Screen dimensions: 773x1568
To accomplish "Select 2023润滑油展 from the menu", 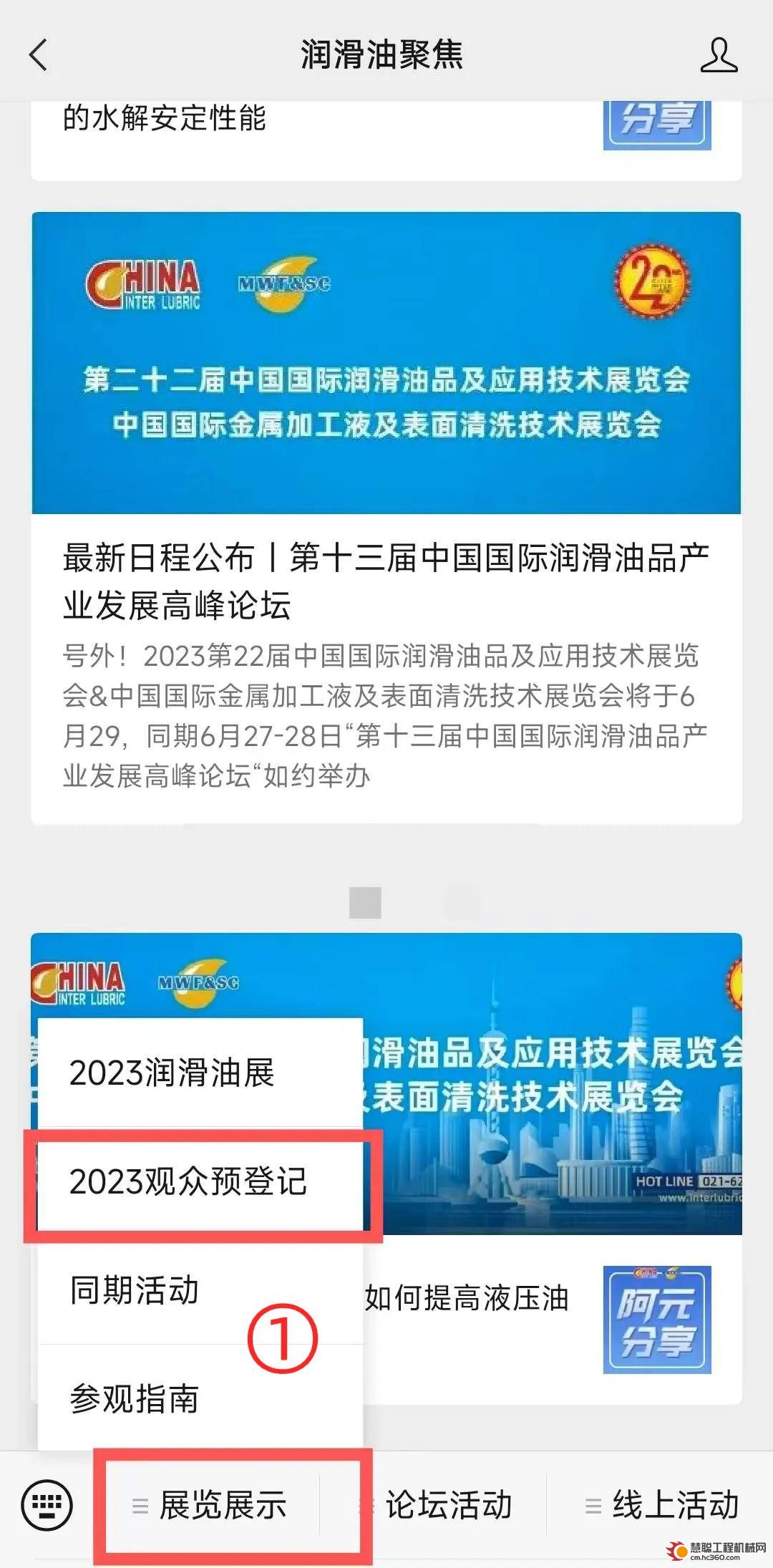I will [x=172, y=1073].
